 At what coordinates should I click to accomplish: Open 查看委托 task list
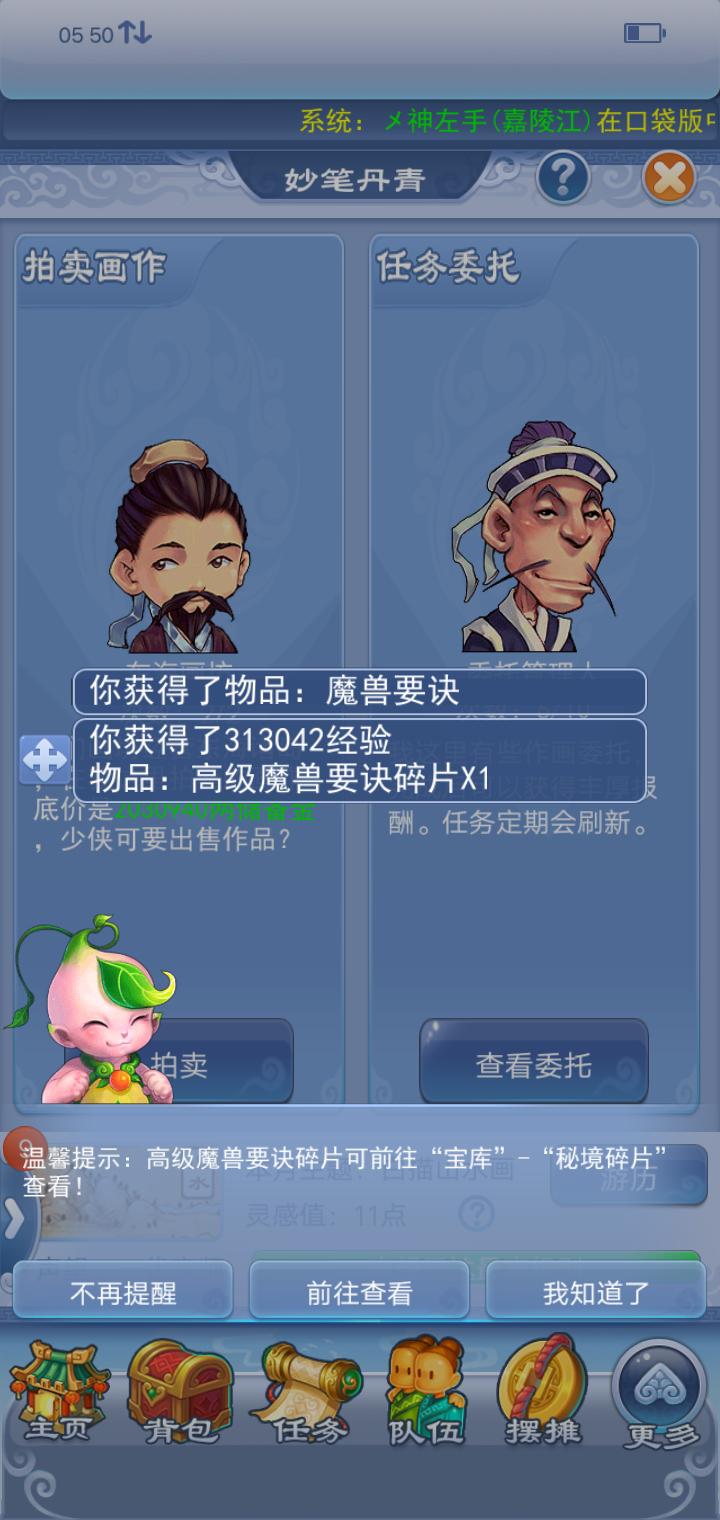point(533,1064)
